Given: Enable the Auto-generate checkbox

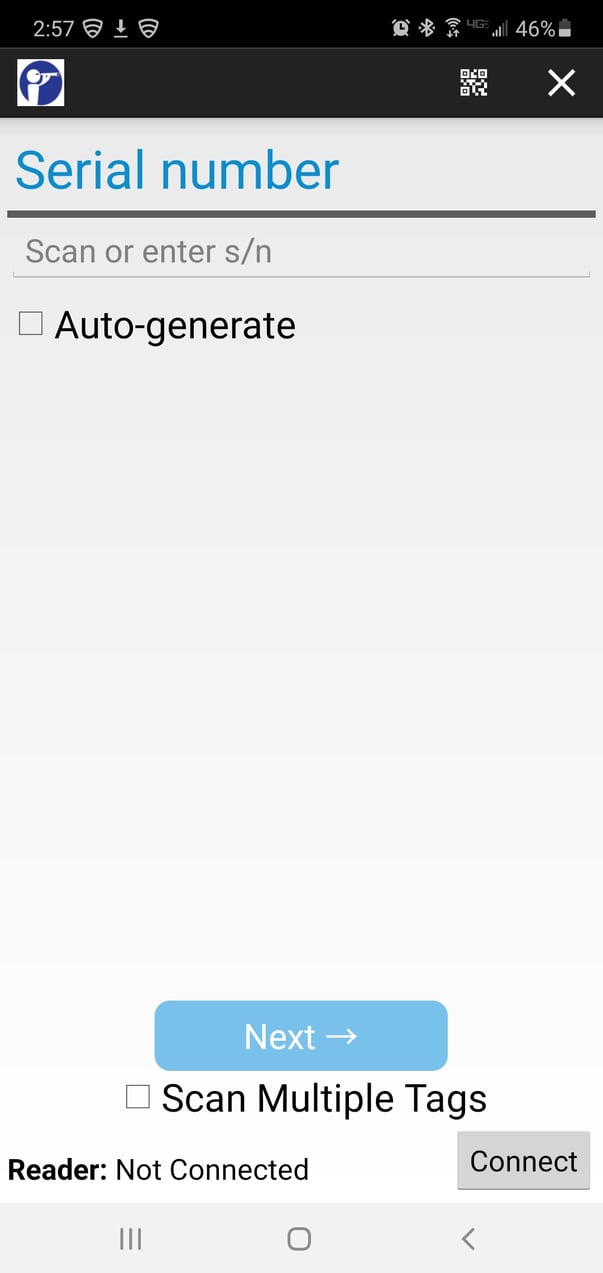Looking at the screenshot, I should (31, 324).
